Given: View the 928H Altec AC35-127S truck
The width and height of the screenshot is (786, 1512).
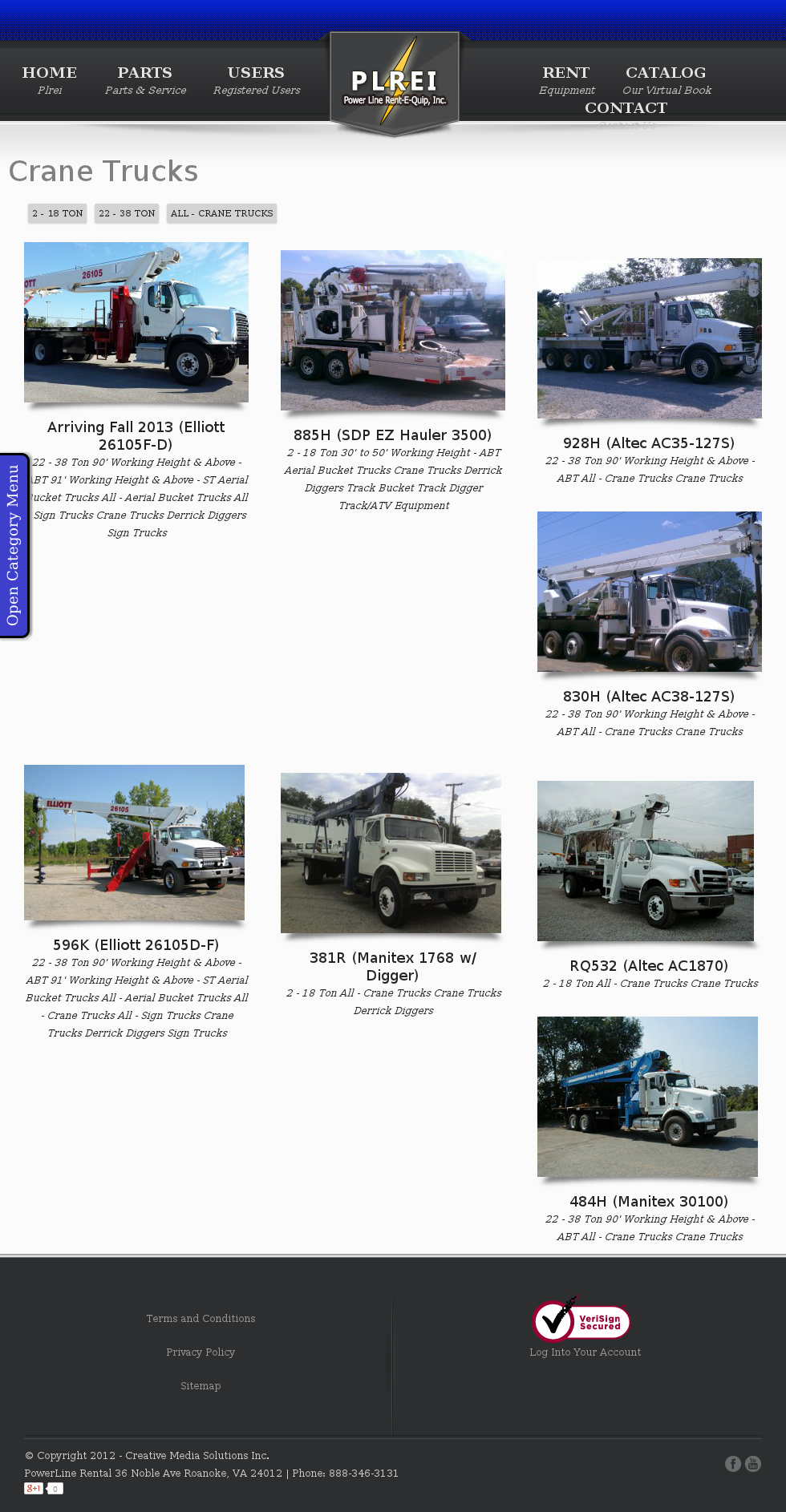Looking at the screenshot, I should click(x=649, y=443).
